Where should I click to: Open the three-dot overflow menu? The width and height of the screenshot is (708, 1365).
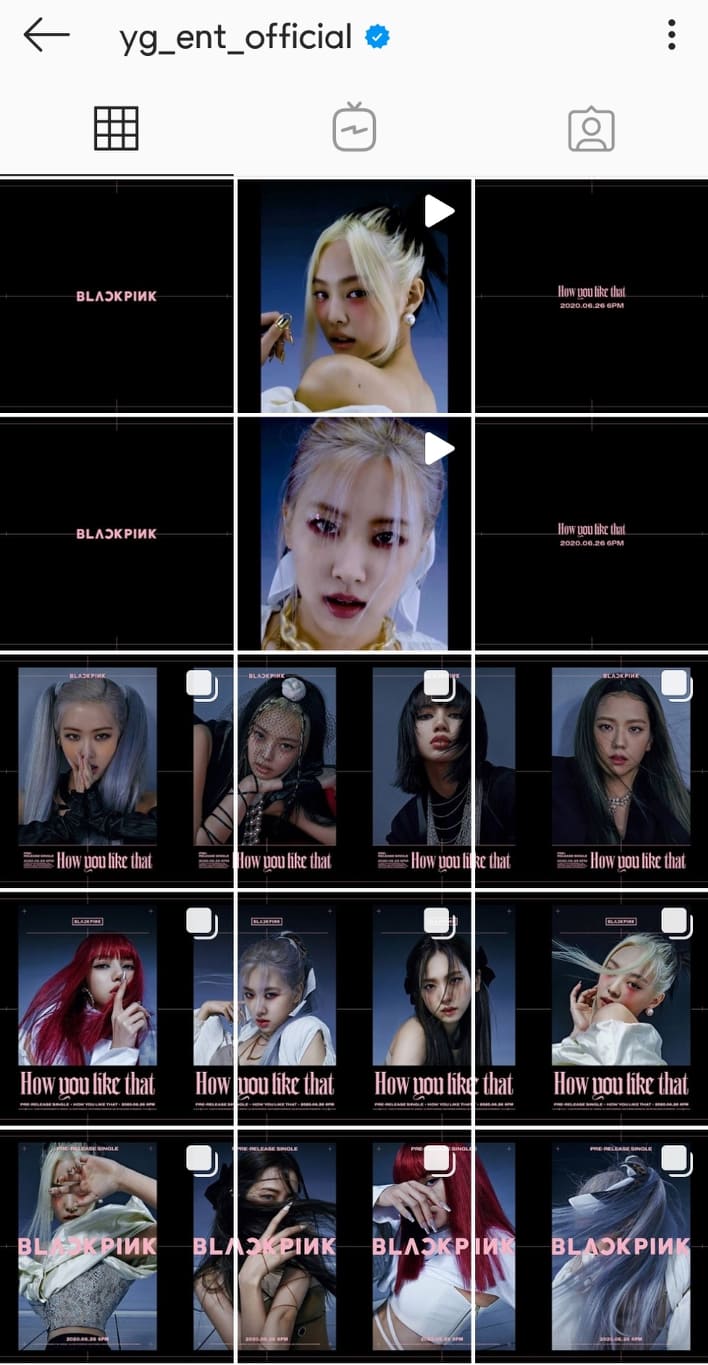671,36
